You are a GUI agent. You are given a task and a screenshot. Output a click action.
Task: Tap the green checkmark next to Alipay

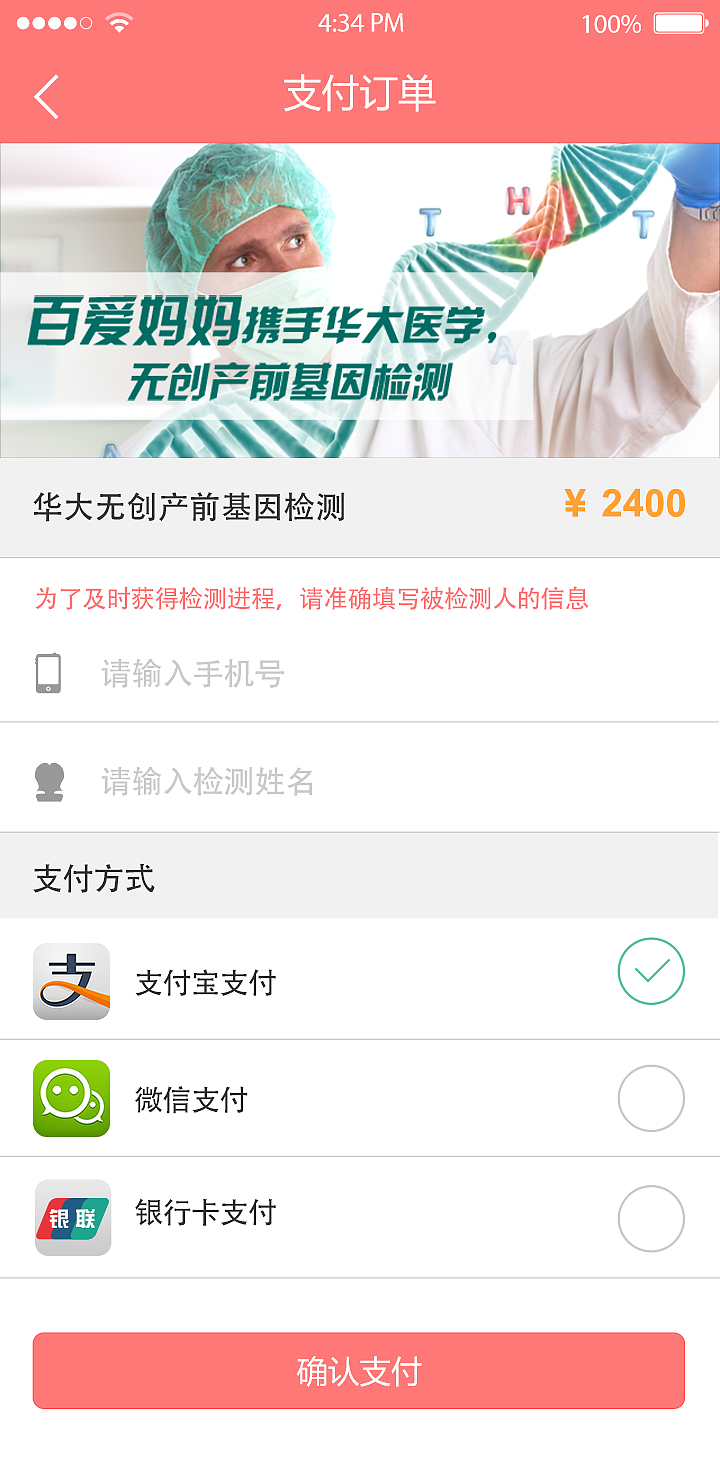pos(650,969)
